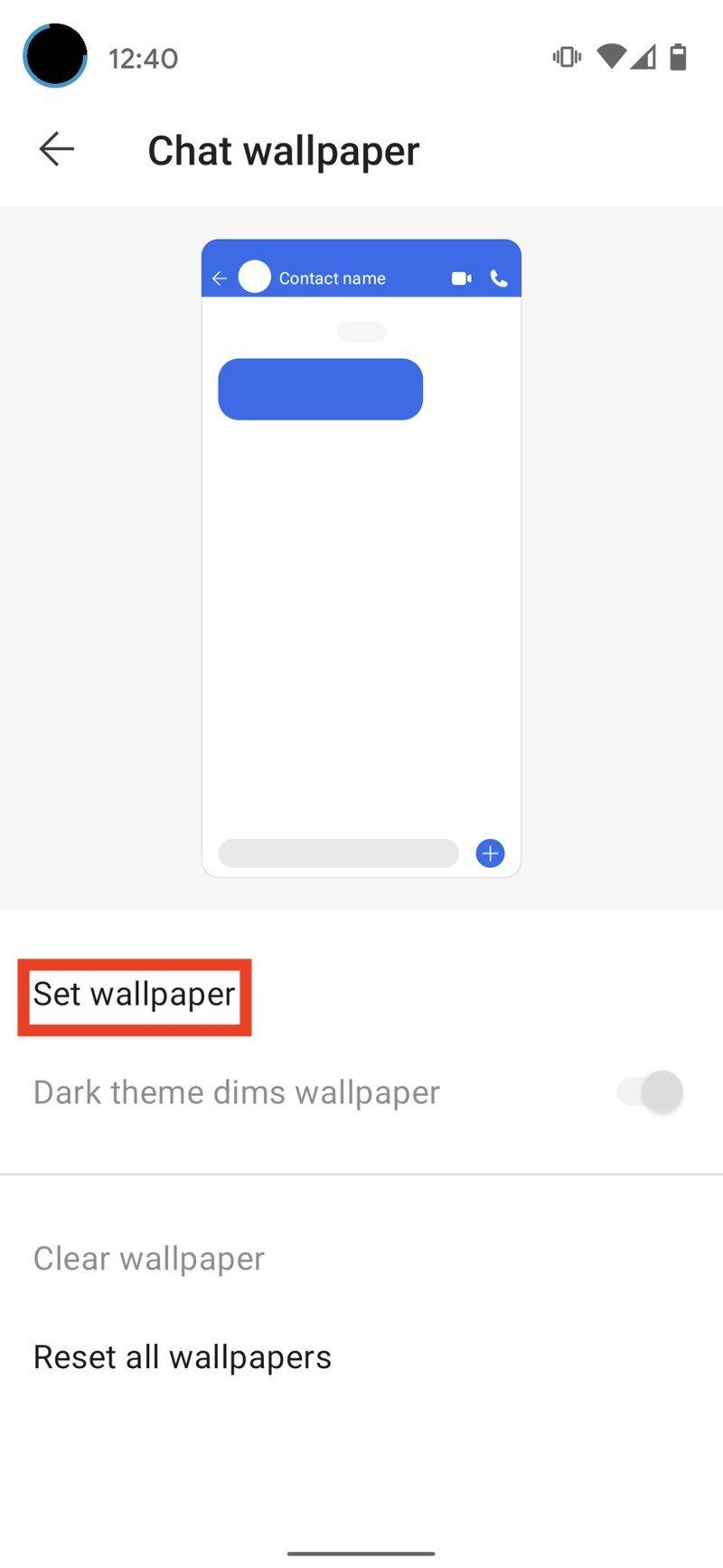Click the Chat wallpaper screen title
The width and height of the screenshot is (723, 1568).
point(283,150)
